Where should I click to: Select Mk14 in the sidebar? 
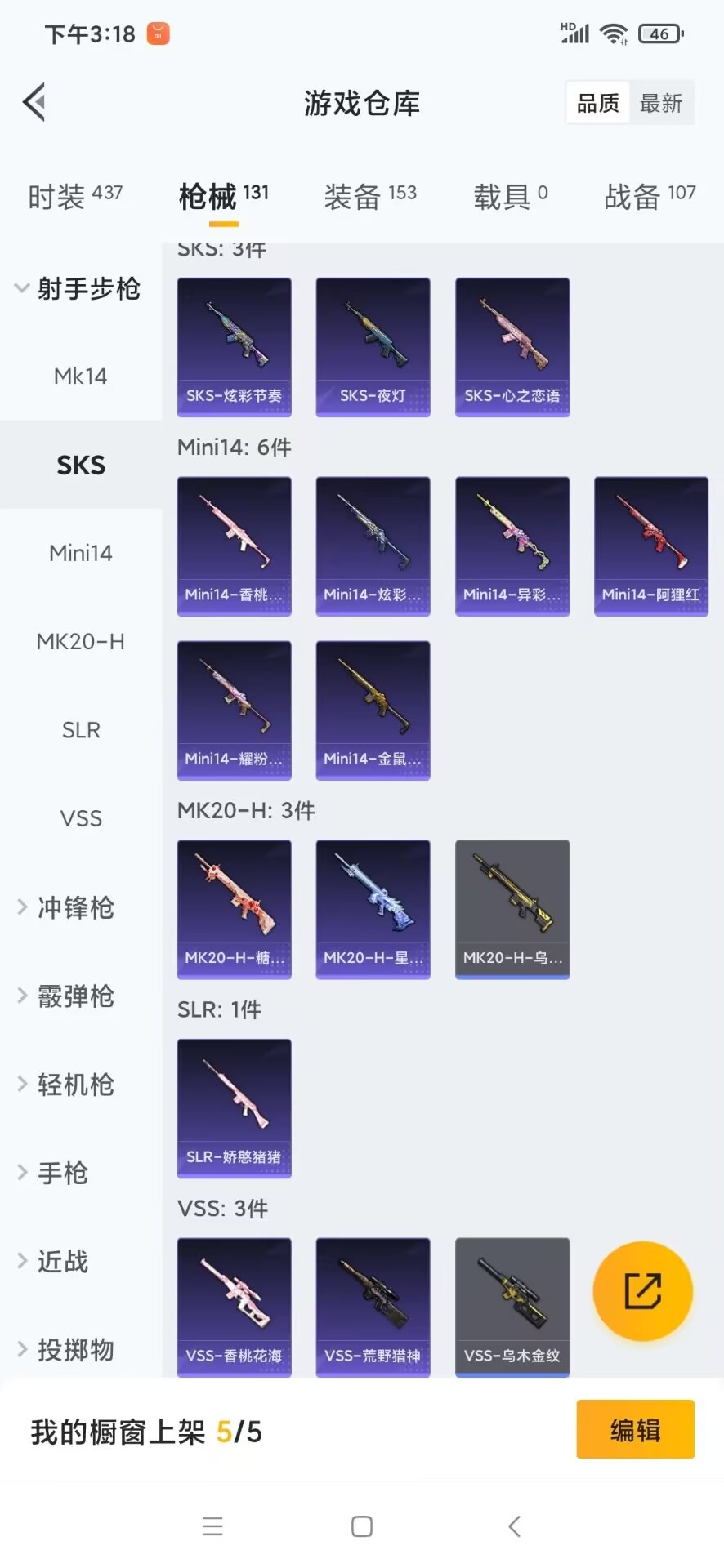tap(80, 376)
